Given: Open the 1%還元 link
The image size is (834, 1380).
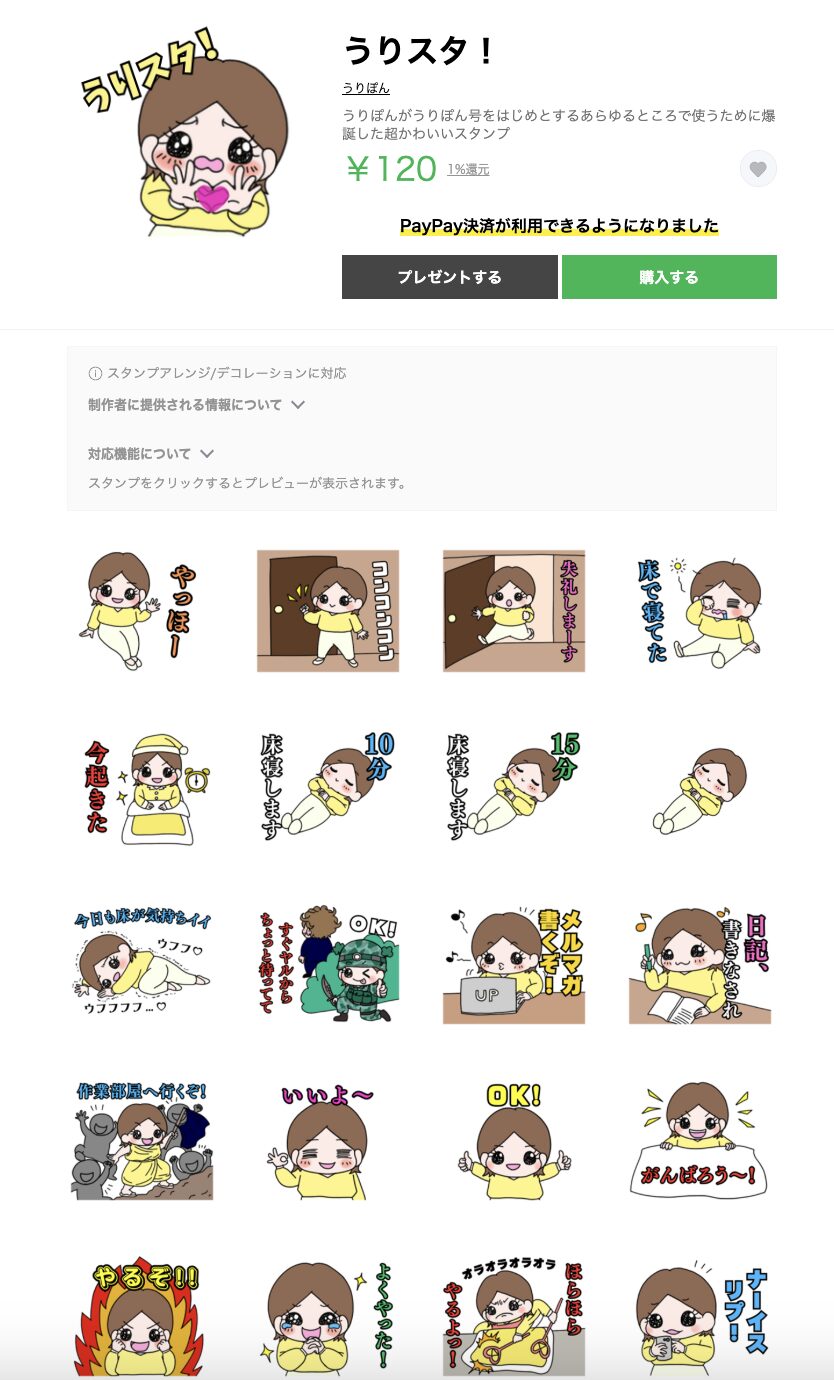Looking at the screenshot, I should pos(468,170).
